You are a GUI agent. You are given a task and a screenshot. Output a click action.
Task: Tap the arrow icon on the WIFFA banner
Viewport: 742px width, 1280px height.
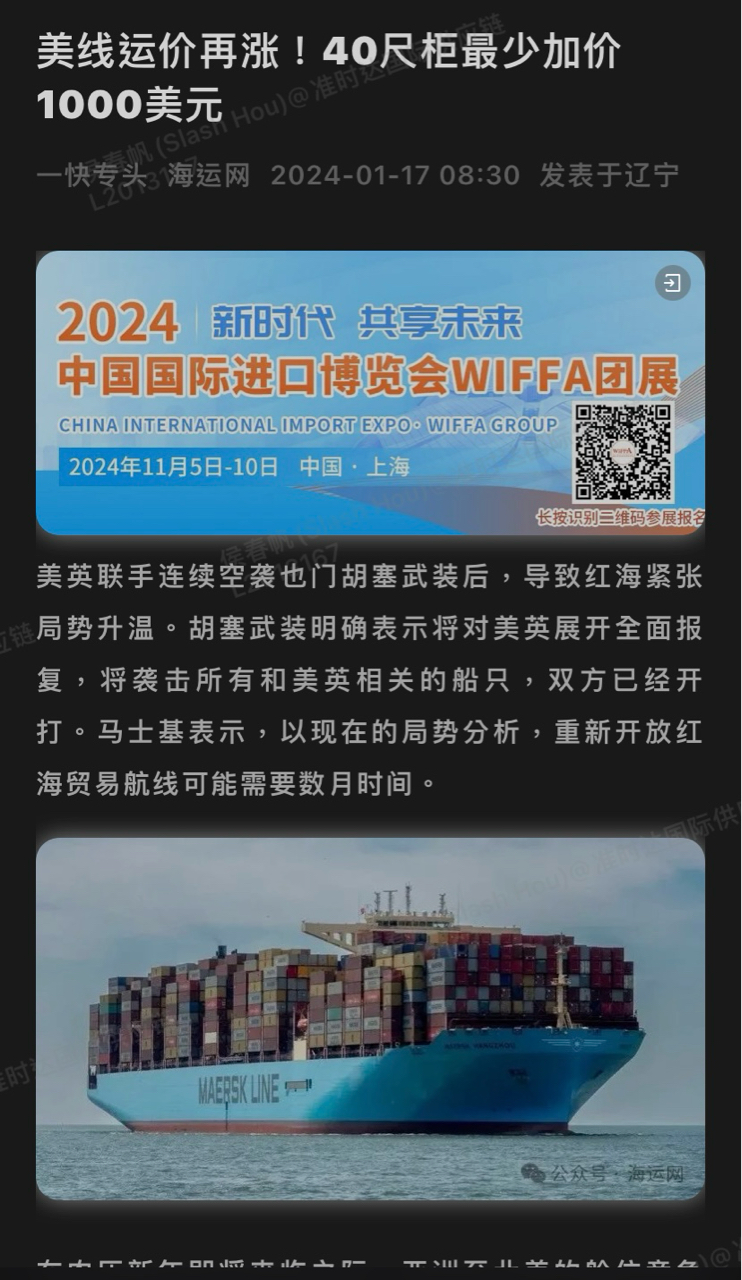coord(672,283)
